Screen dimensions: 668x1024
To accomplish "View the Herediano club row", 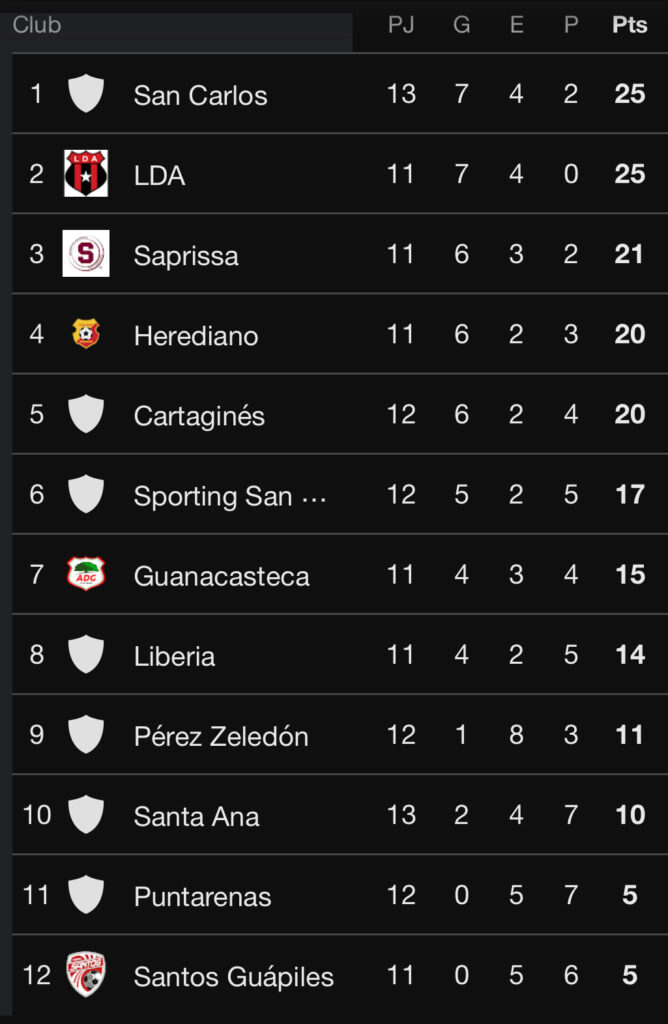I will coord(196,335).
